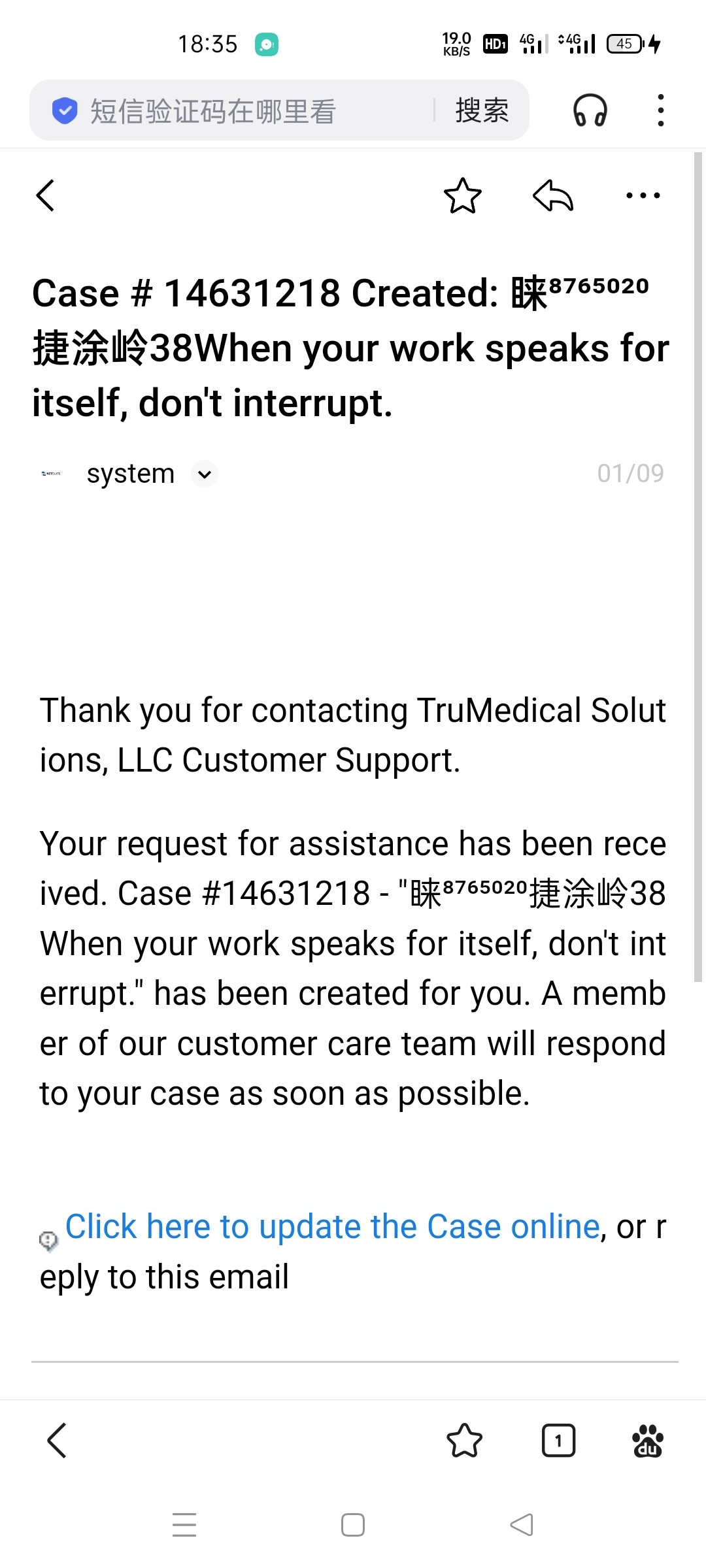Image resolution: width=706 pixels, height=1568 pixels.
Task: Bookmark page with bottom bar star
Action: click(x=464, y=1441)
